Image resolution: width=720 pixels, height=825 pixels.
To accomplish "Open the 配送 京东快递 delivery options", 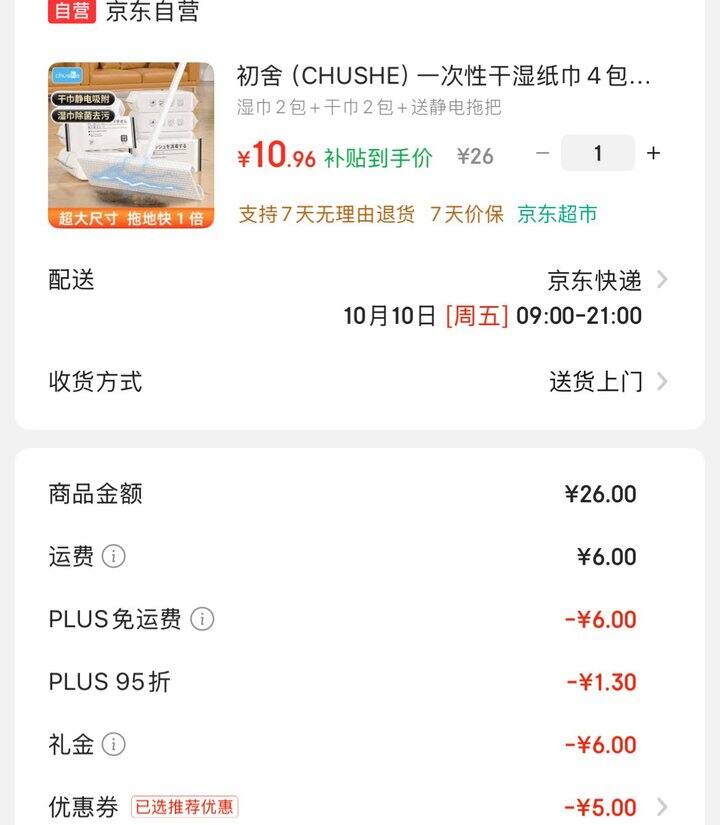I will coord(606,281).
